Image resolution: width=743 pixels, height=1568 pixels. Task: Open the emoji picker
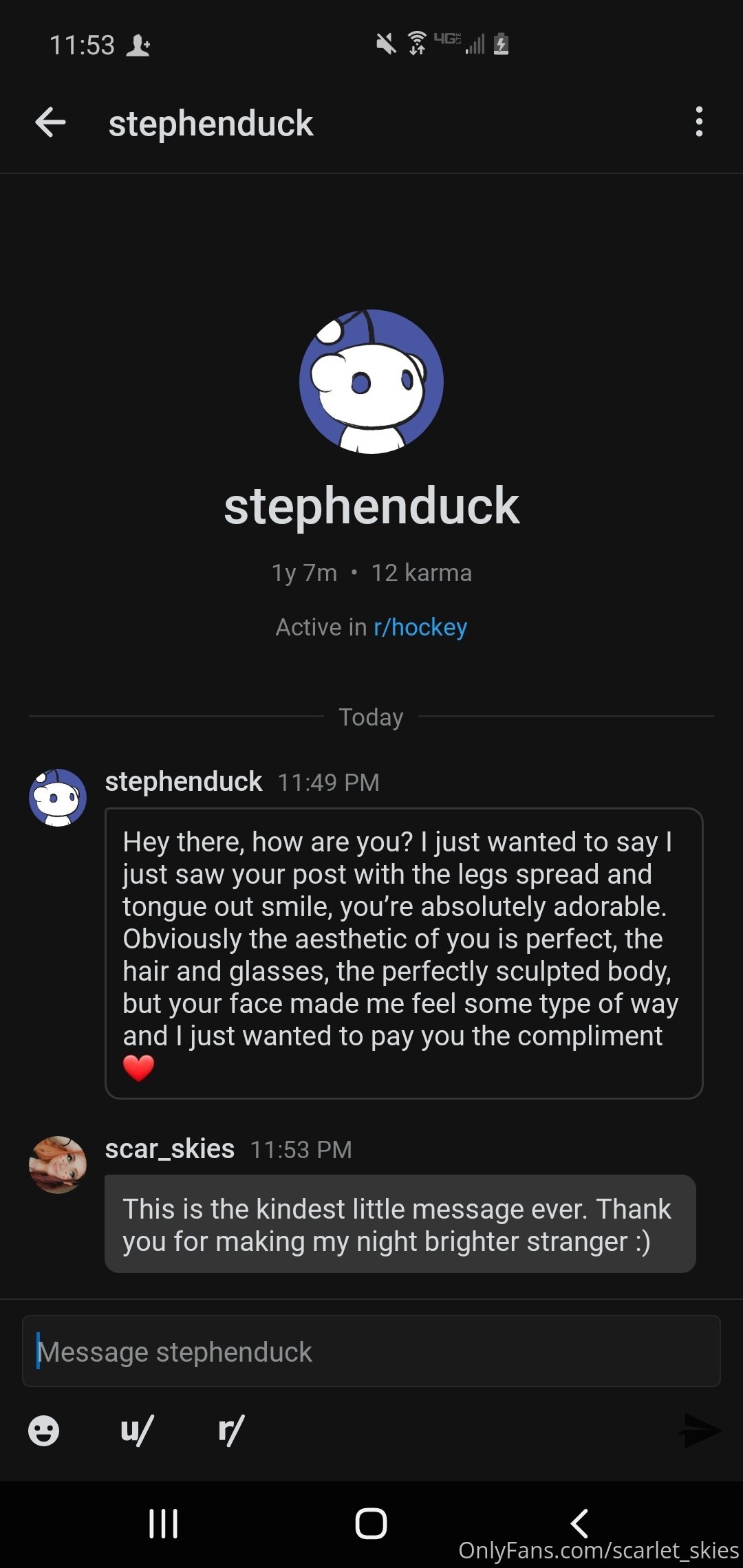tap(43, 1431)
